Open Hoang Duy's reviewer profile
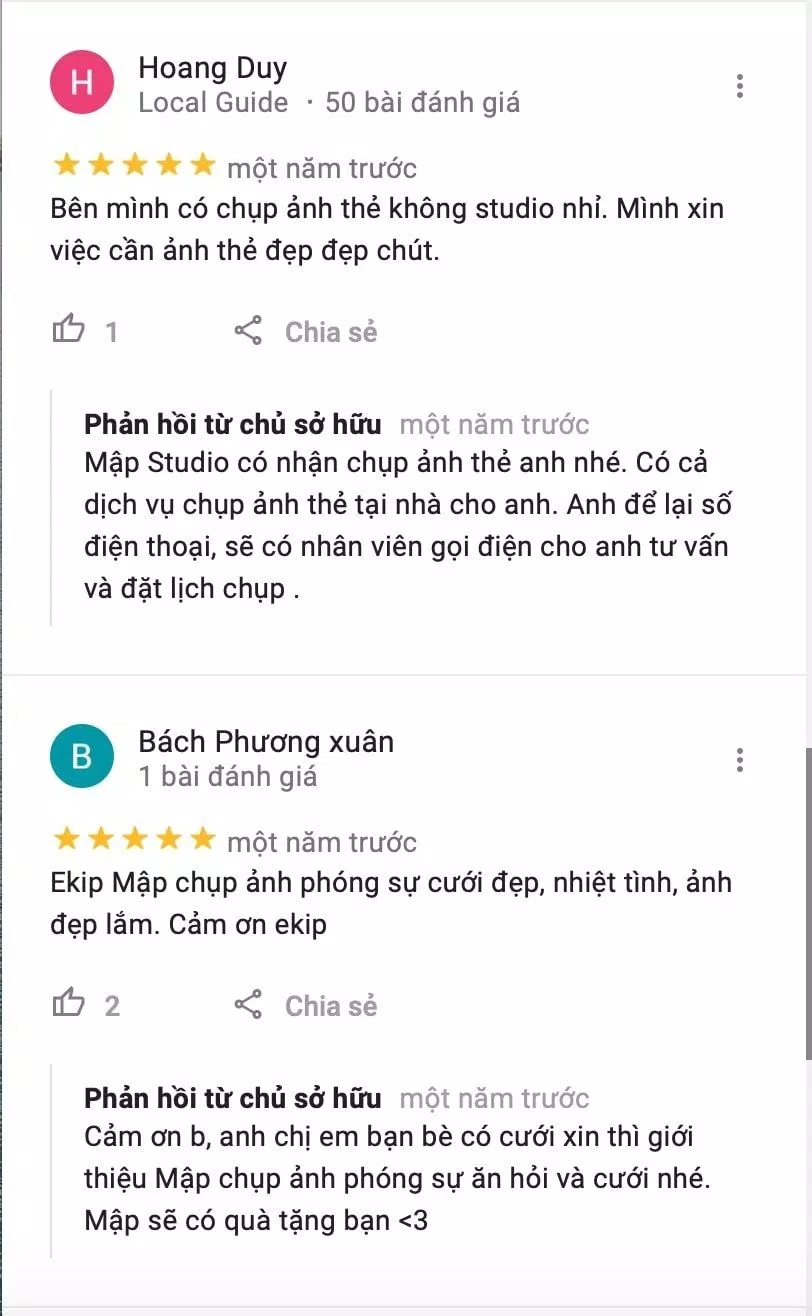812x1316 pixels. point(212,68)
